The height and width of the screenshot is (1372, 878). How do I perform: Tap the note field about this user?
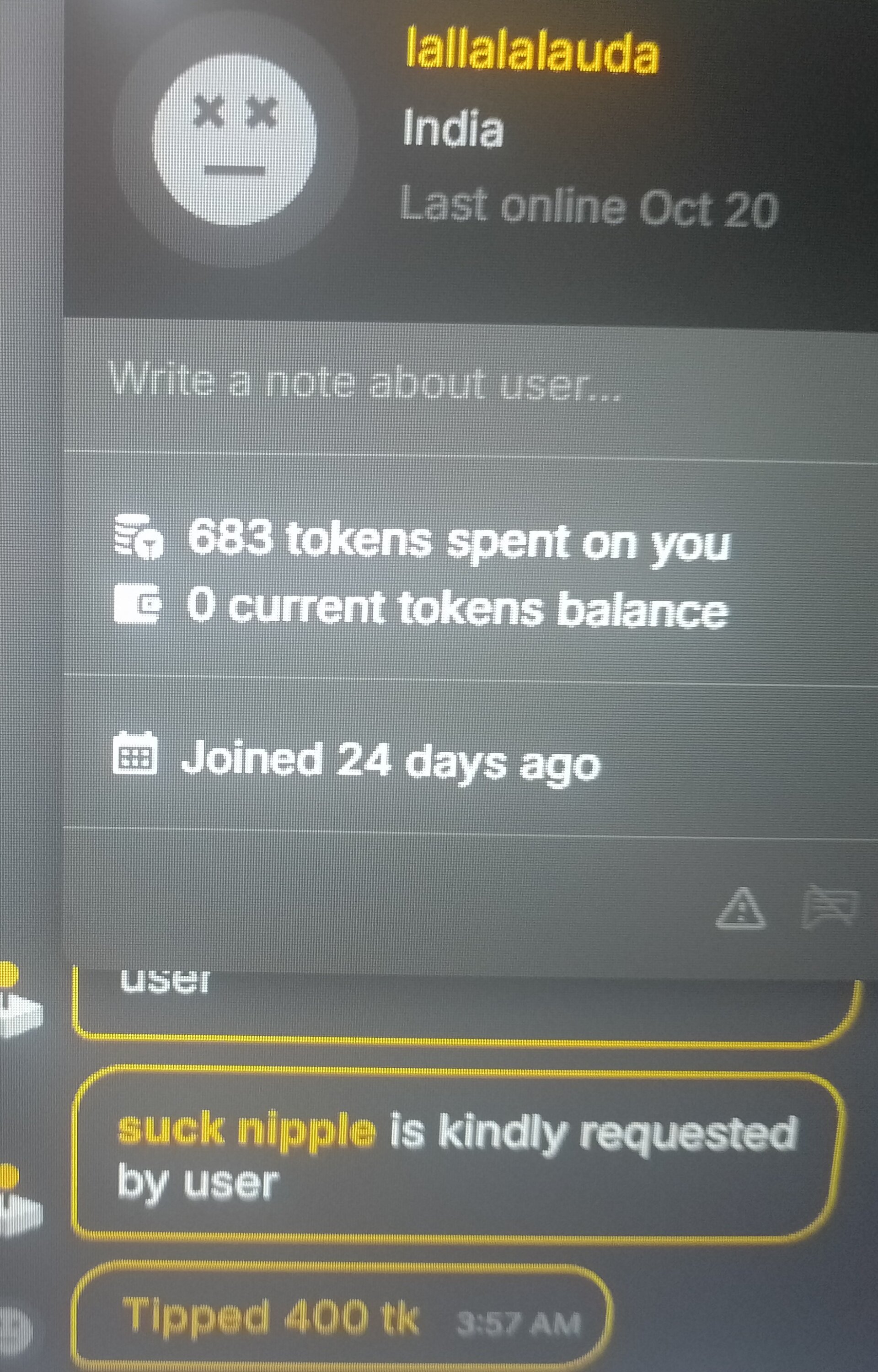click(365, 381)
